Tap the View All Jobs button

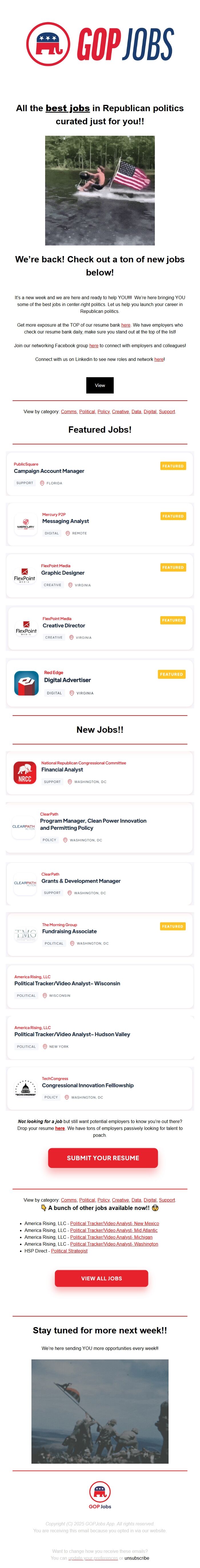coord(101,1278)
